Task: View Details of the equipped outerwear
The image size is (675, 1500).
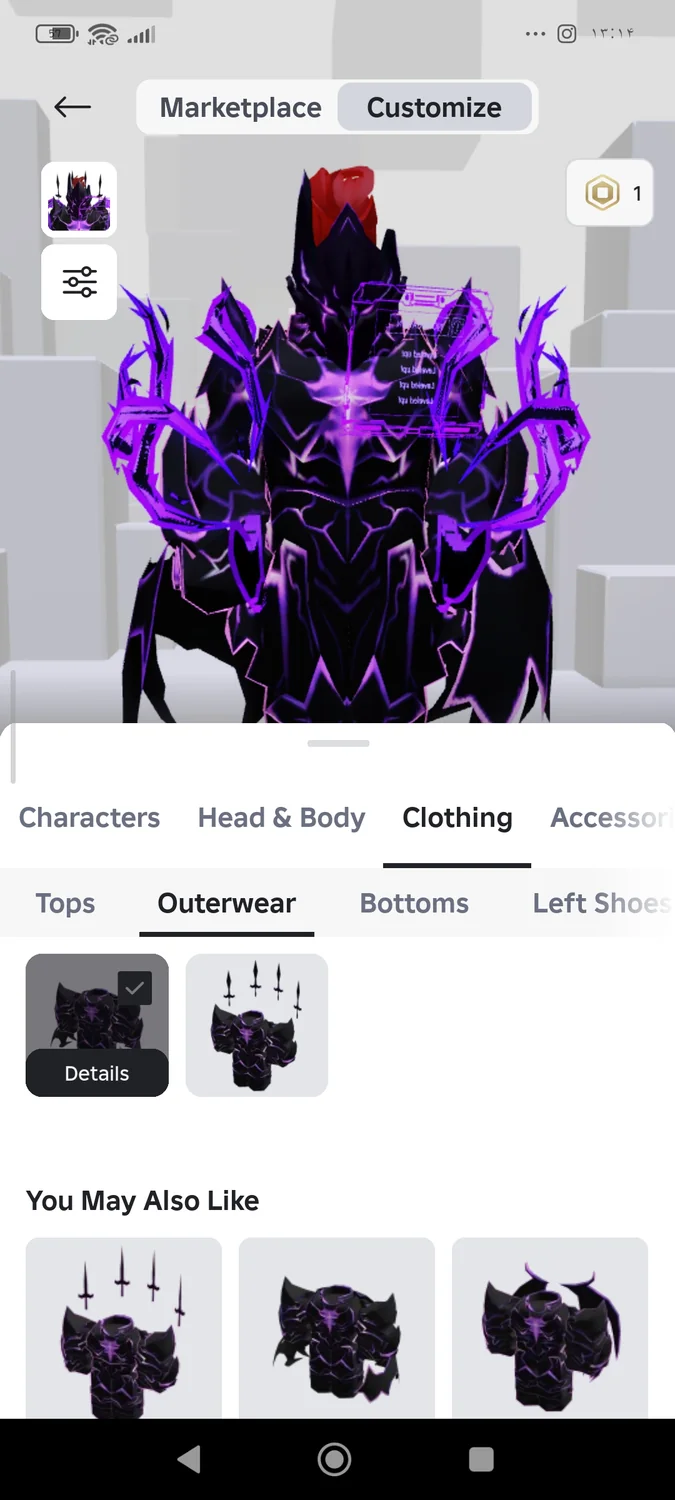Action: point(97,1073)
